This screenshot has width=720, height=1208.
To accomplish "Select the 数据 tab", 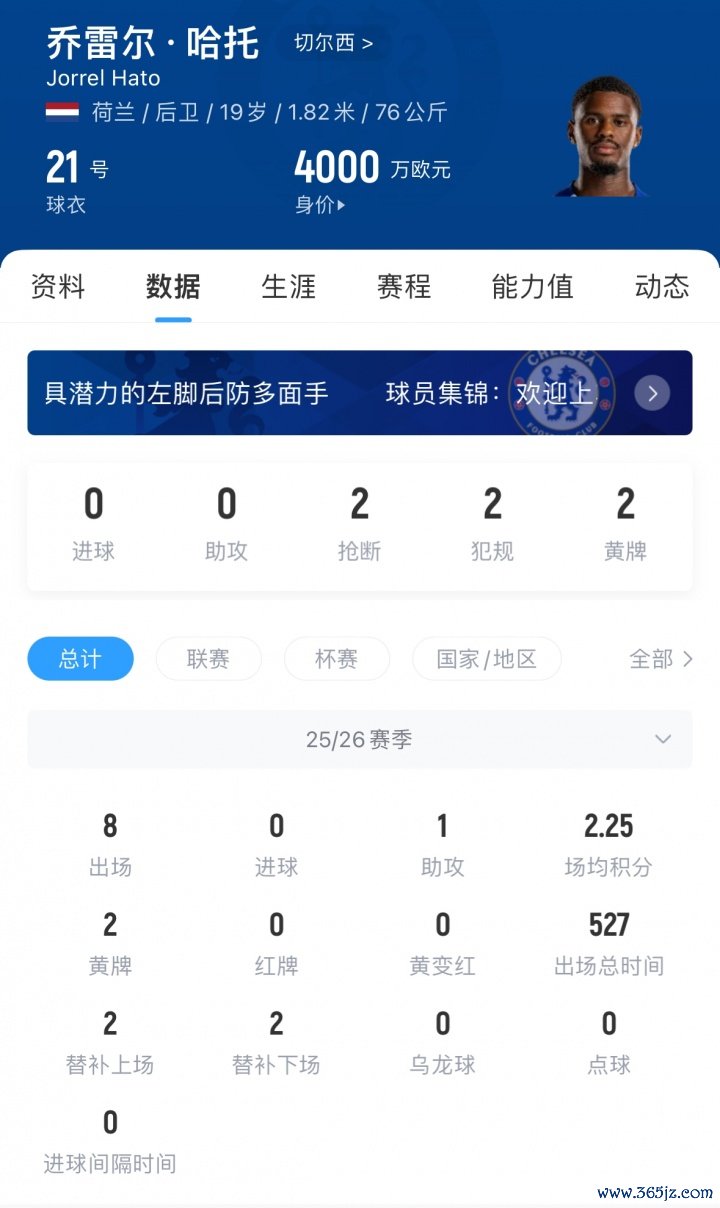I will coord(173,287).
